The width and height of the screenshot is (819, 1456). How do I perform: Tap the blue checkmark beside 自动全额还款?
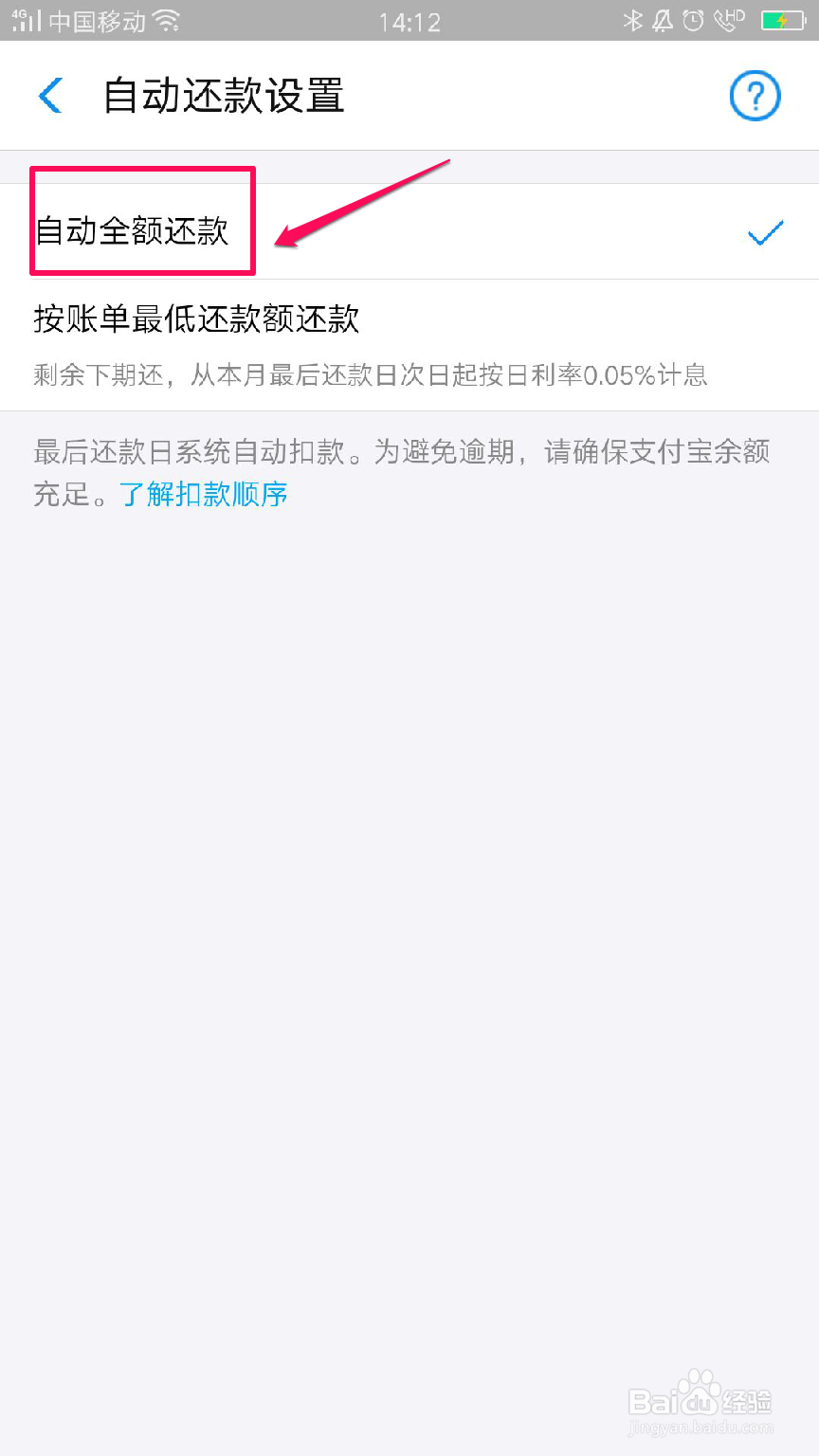tap(764, 233)
